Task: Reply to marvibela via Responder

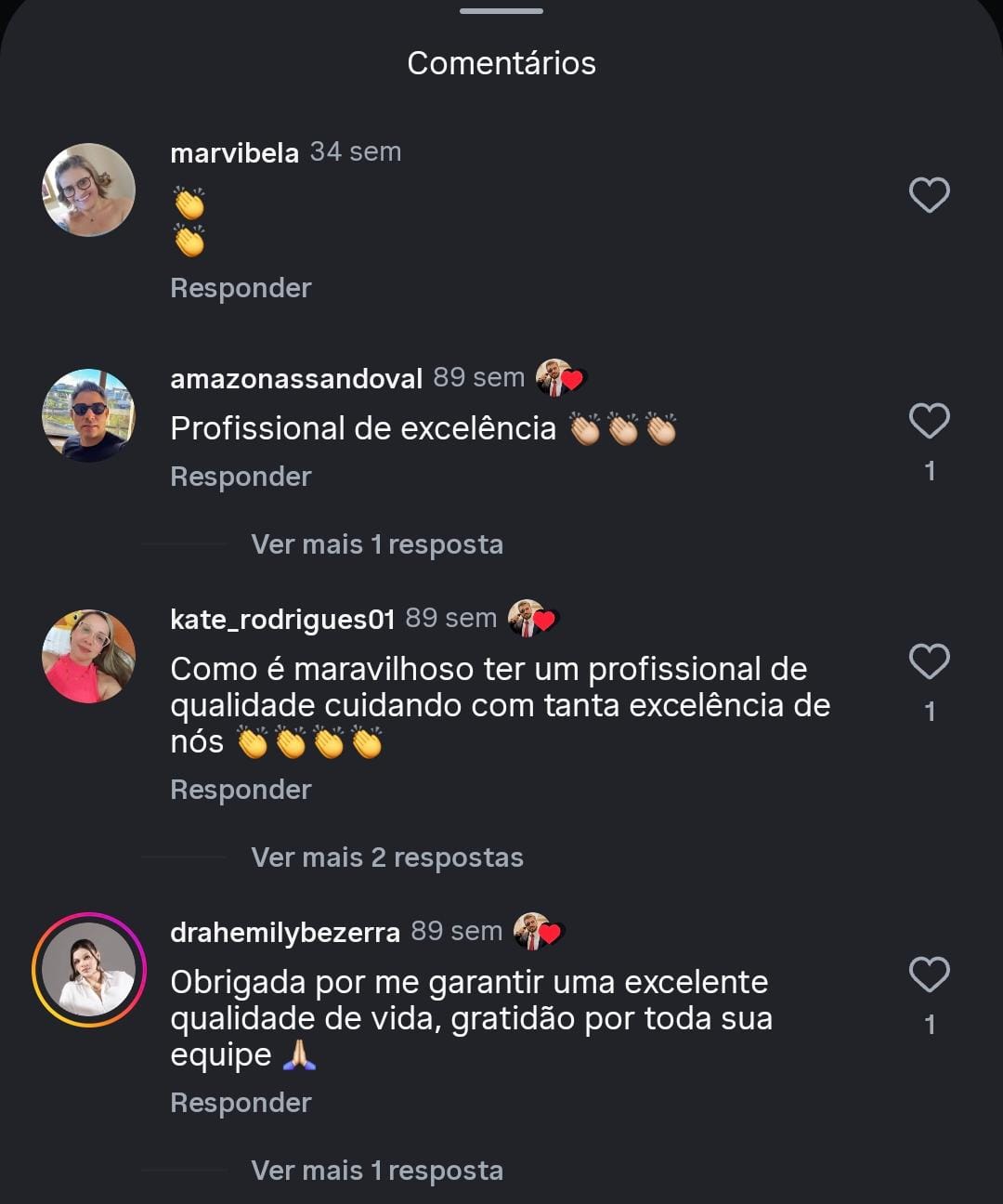Action: click(240, 287)
